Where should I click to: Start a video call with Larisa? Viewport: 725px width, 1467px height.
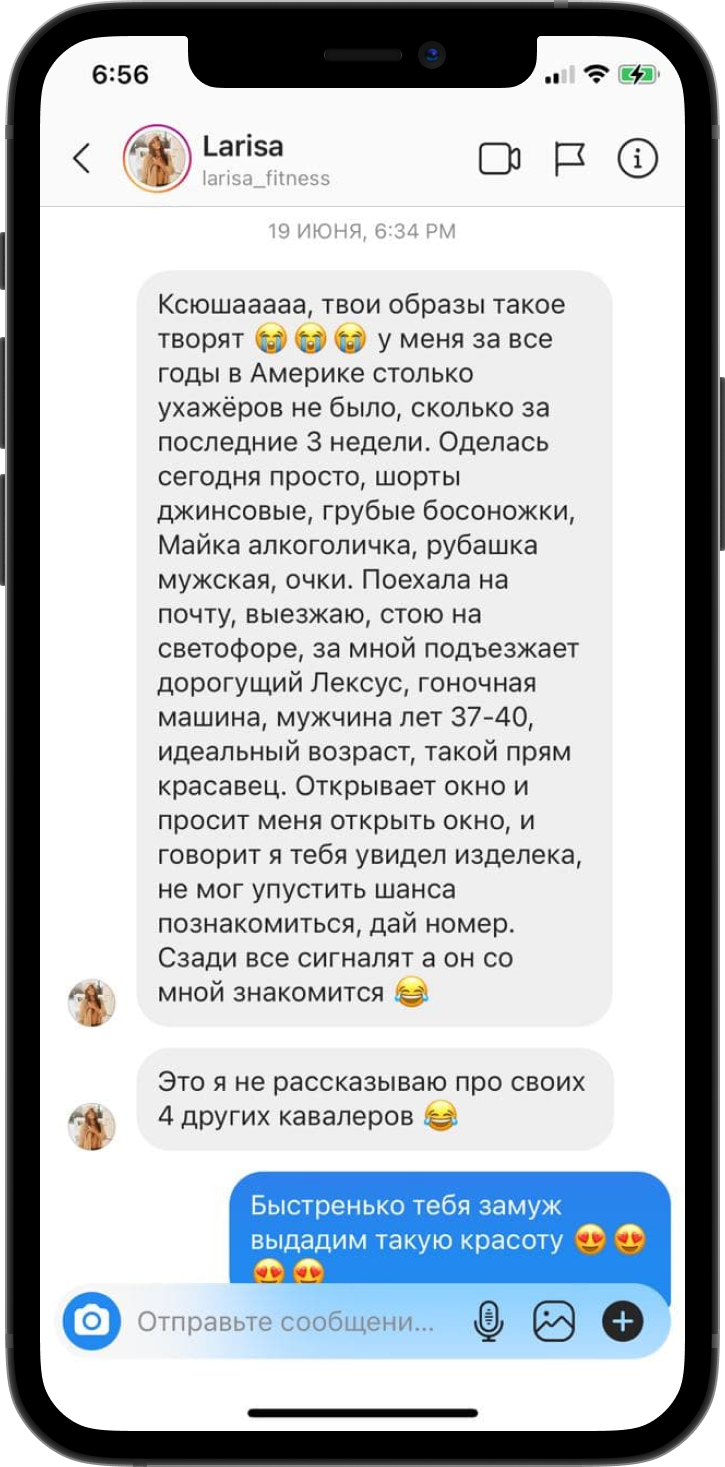[499, 159]
